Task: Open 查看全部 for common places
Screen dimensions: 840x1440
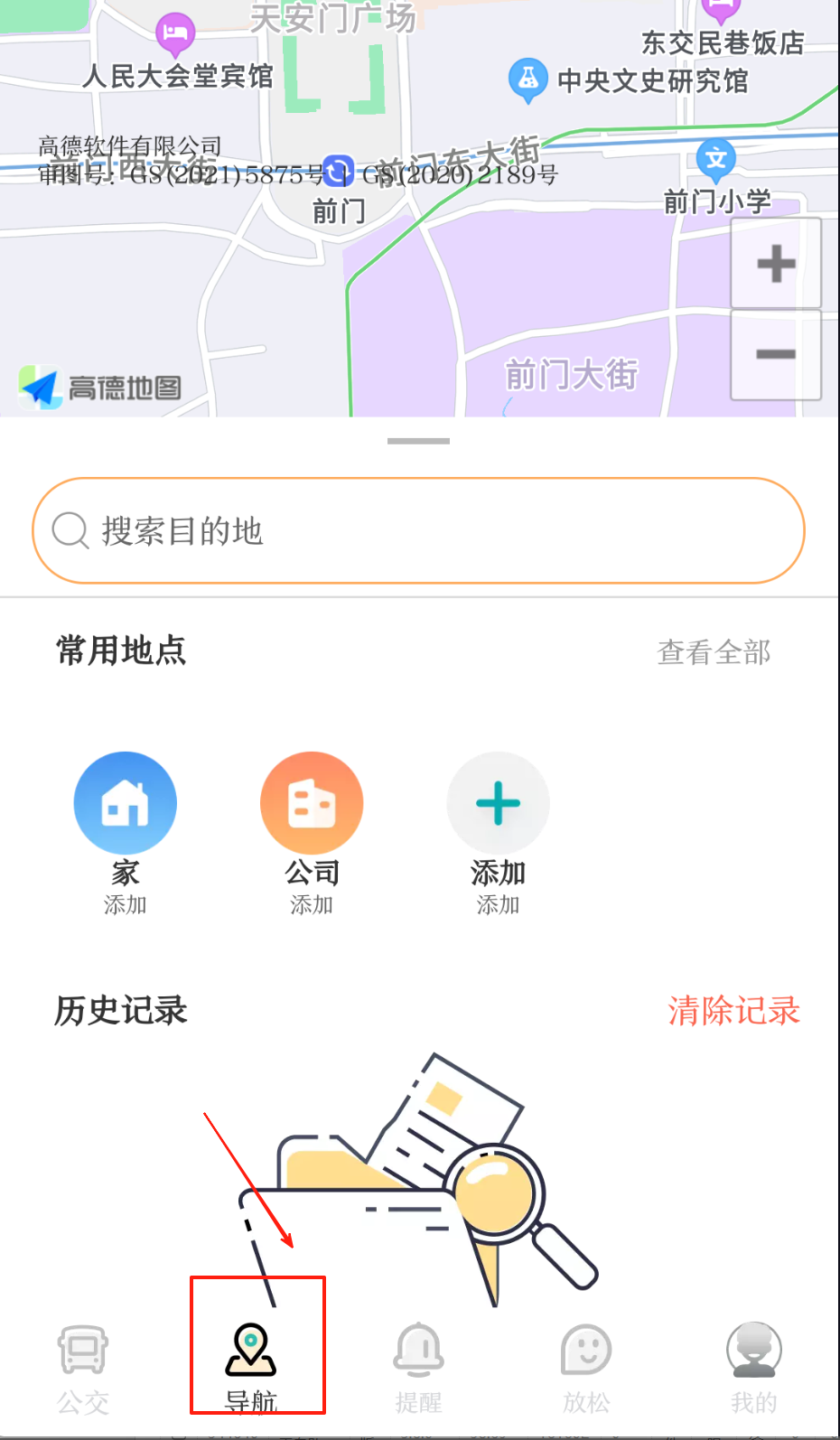Action: [x=714, y=651]
